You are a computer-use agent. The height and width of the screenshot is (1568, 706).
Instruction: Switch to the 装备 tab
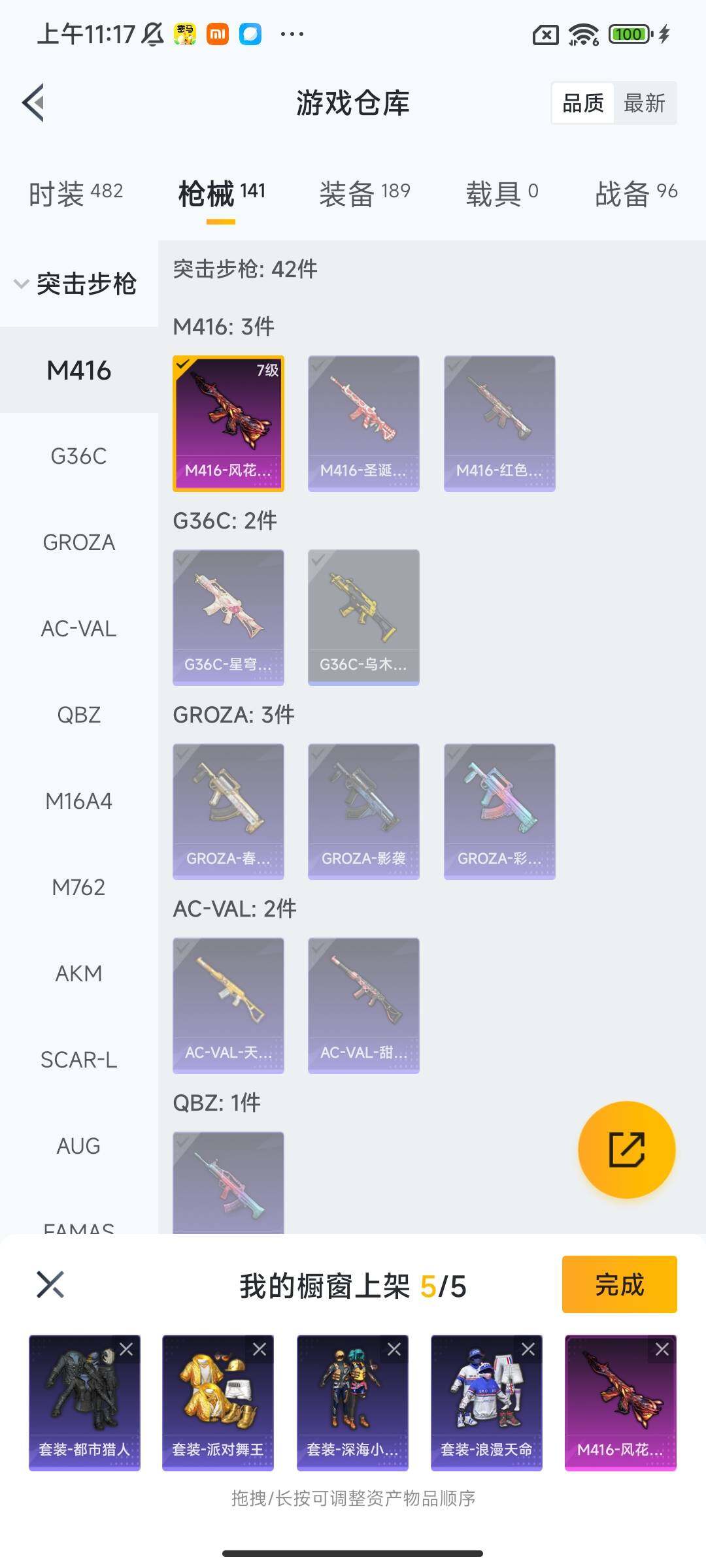coord(364,193)
